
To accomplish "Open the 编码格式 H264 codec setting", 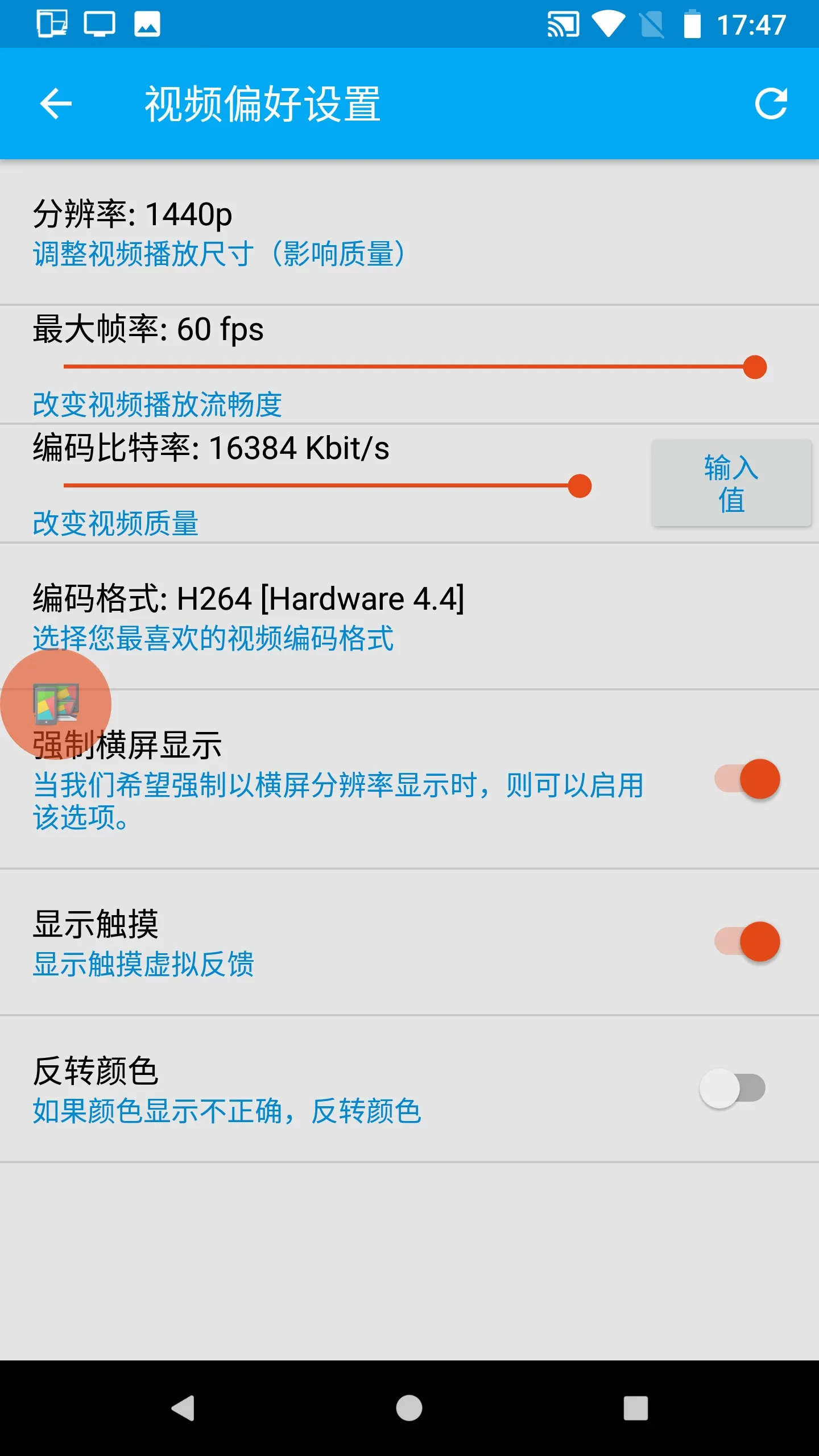I will click(409, 617).
